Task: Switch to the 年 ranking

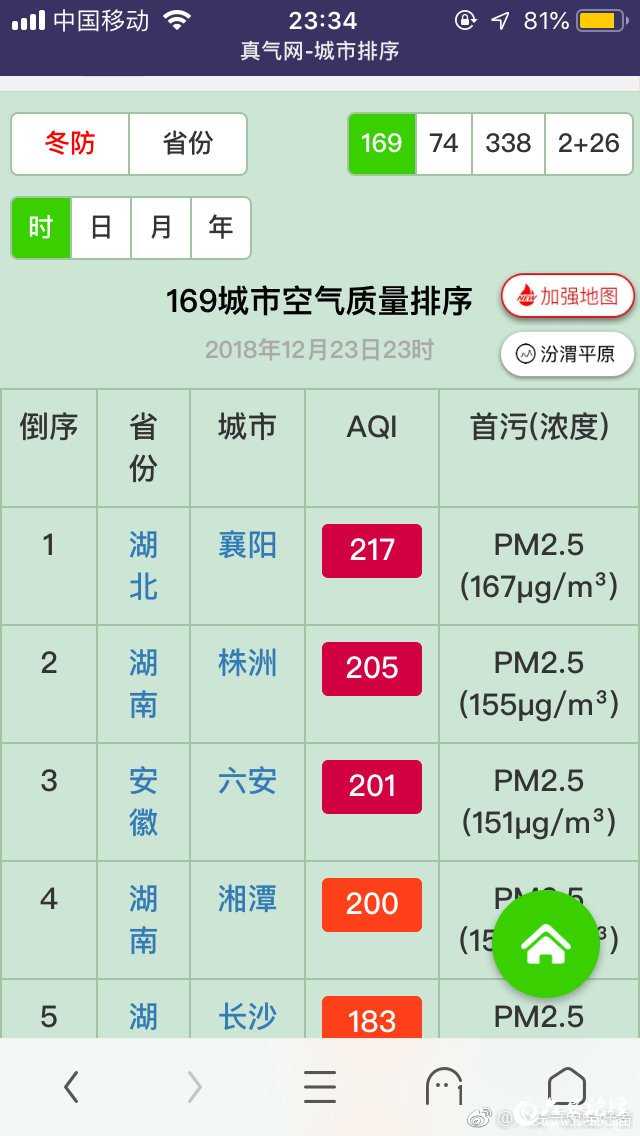Action: pos(221,228)
